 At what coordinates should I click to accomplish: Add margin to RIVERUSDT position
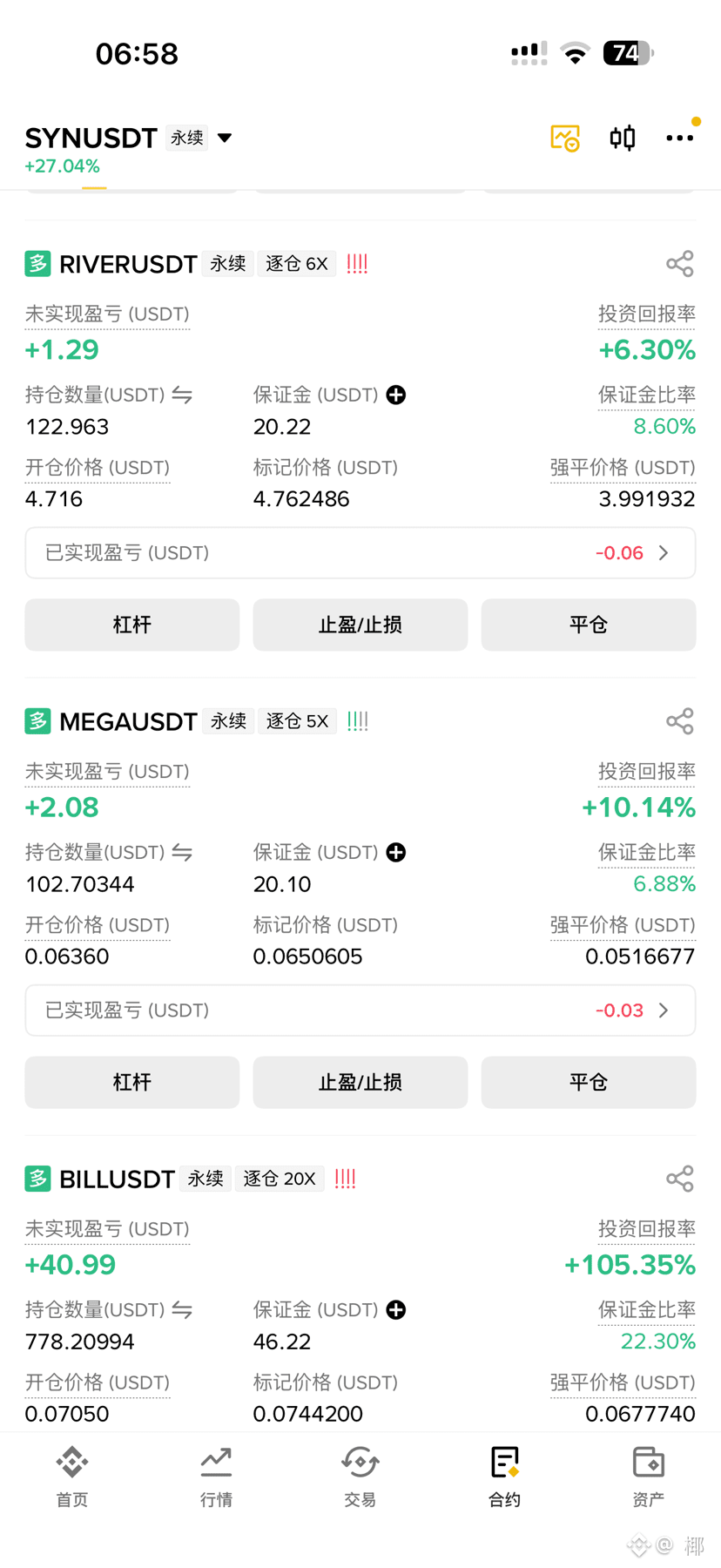pos(396,395)
